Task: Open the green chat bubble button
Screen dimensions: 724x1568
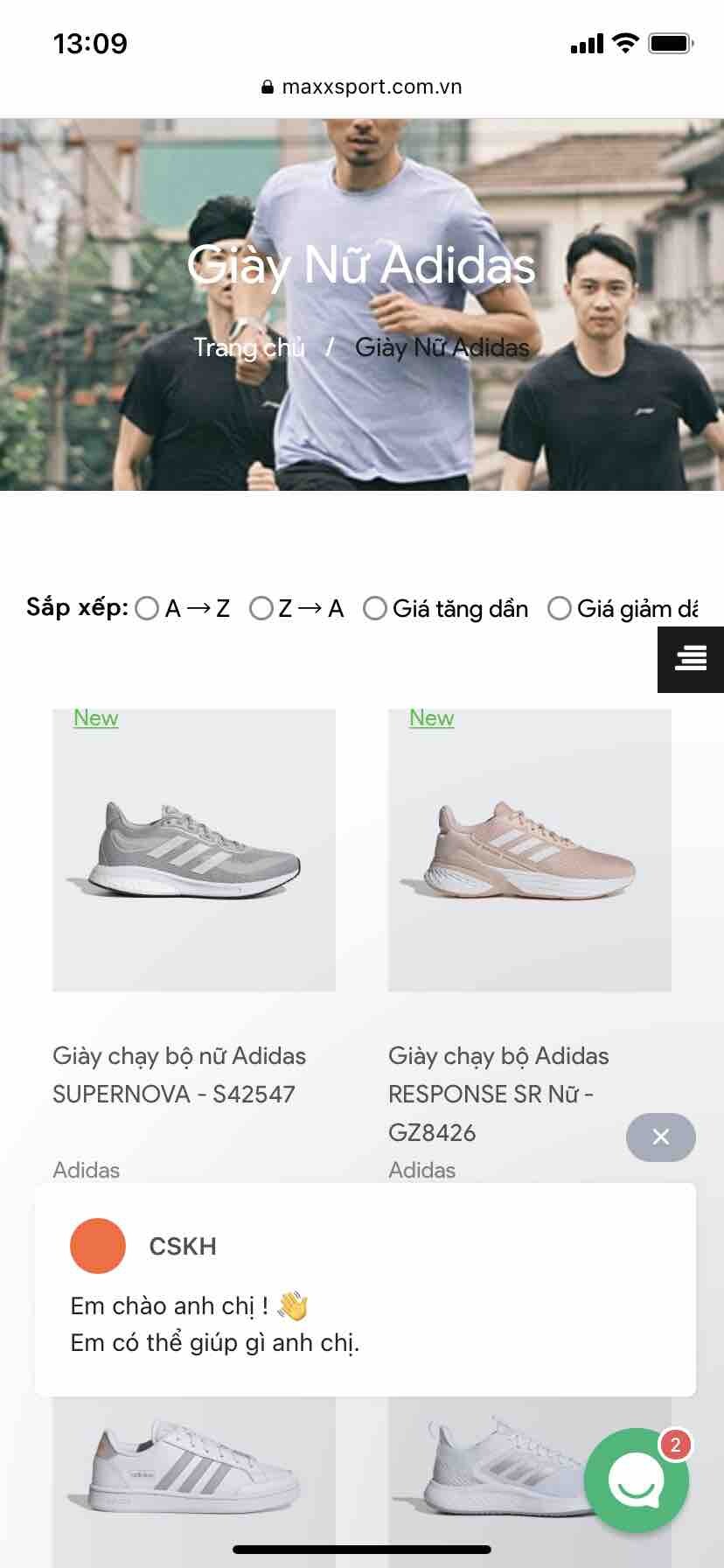Action: click(636, 1480)
